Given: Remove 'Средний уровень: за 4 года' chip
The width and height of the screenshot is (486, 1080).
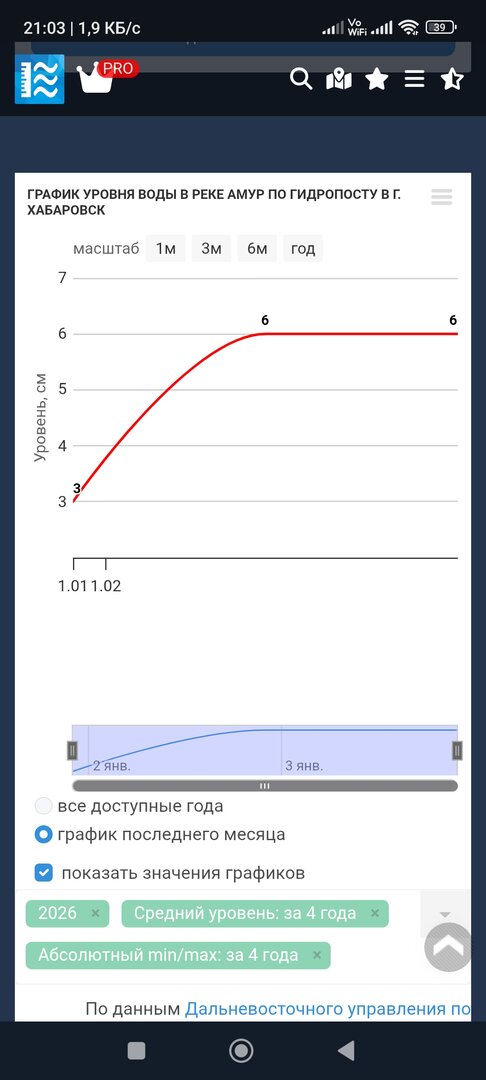Looking at the screenshot, I should tap(375, 913).
